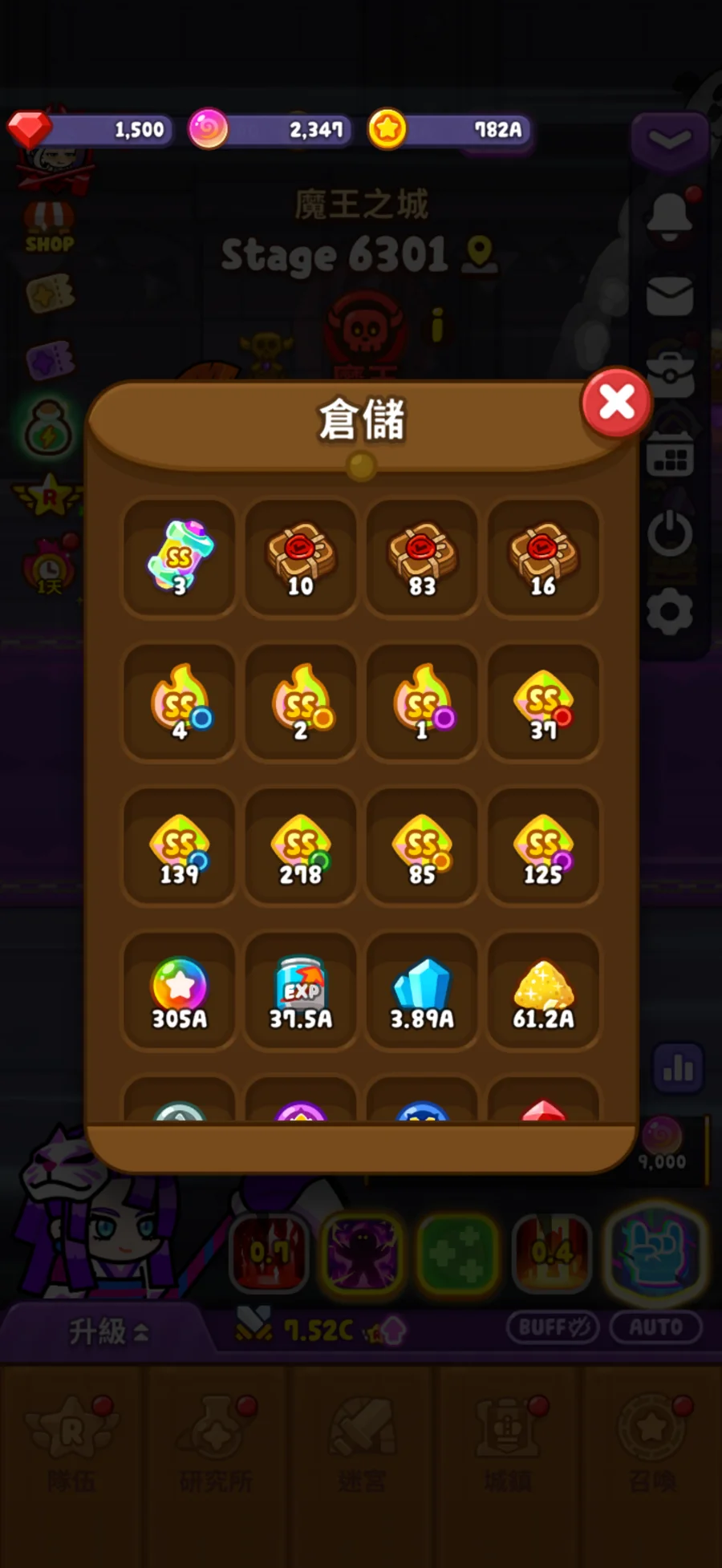Open the sealed box item with 83
Screen dimensions: 722x1568
tap(422, 558)
